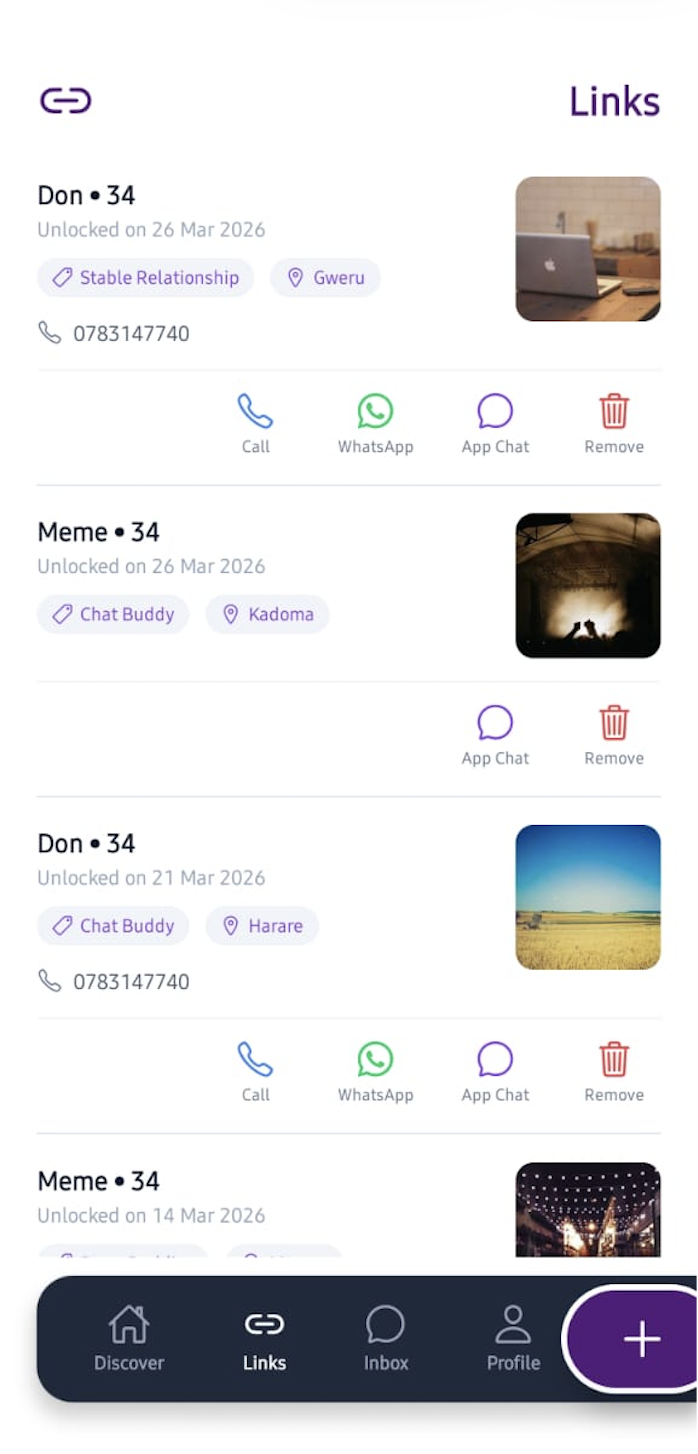Switch to the Discover tab
Screen dimensions: 698x1454
point(129,1338)
